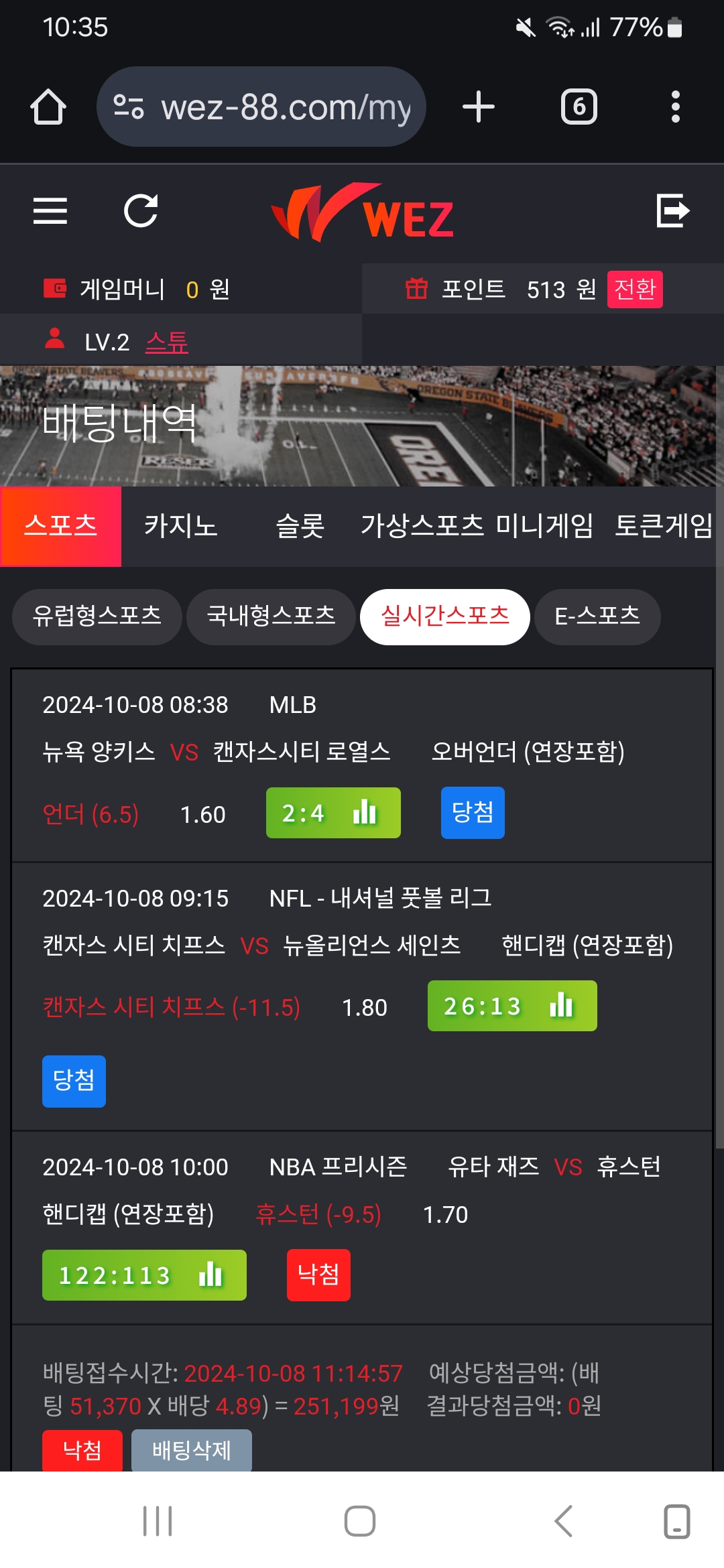Switch to the 토큰게임 tab
Viewport: 724px width, 1568px height.
click(664, 526)
